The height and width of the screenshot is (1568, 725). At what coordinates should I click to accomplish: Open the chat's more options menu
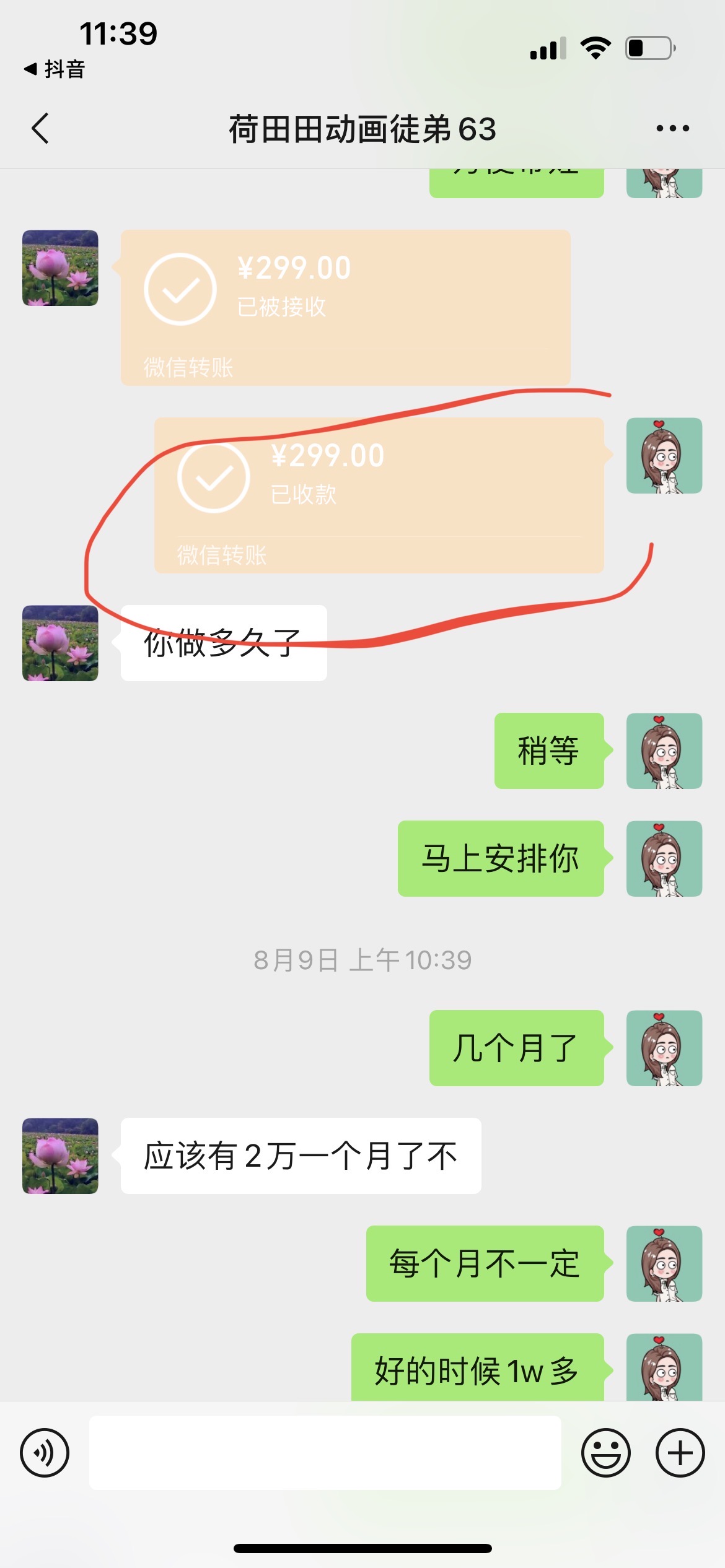pyautogui.click(x=672, y=129)
